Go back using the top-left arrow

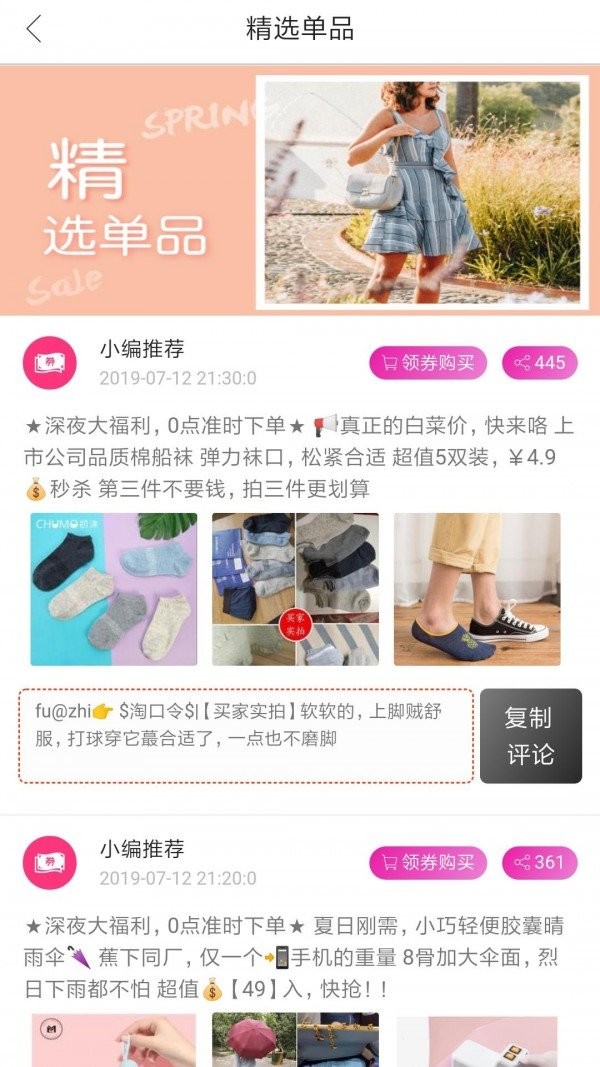(34, 30)
